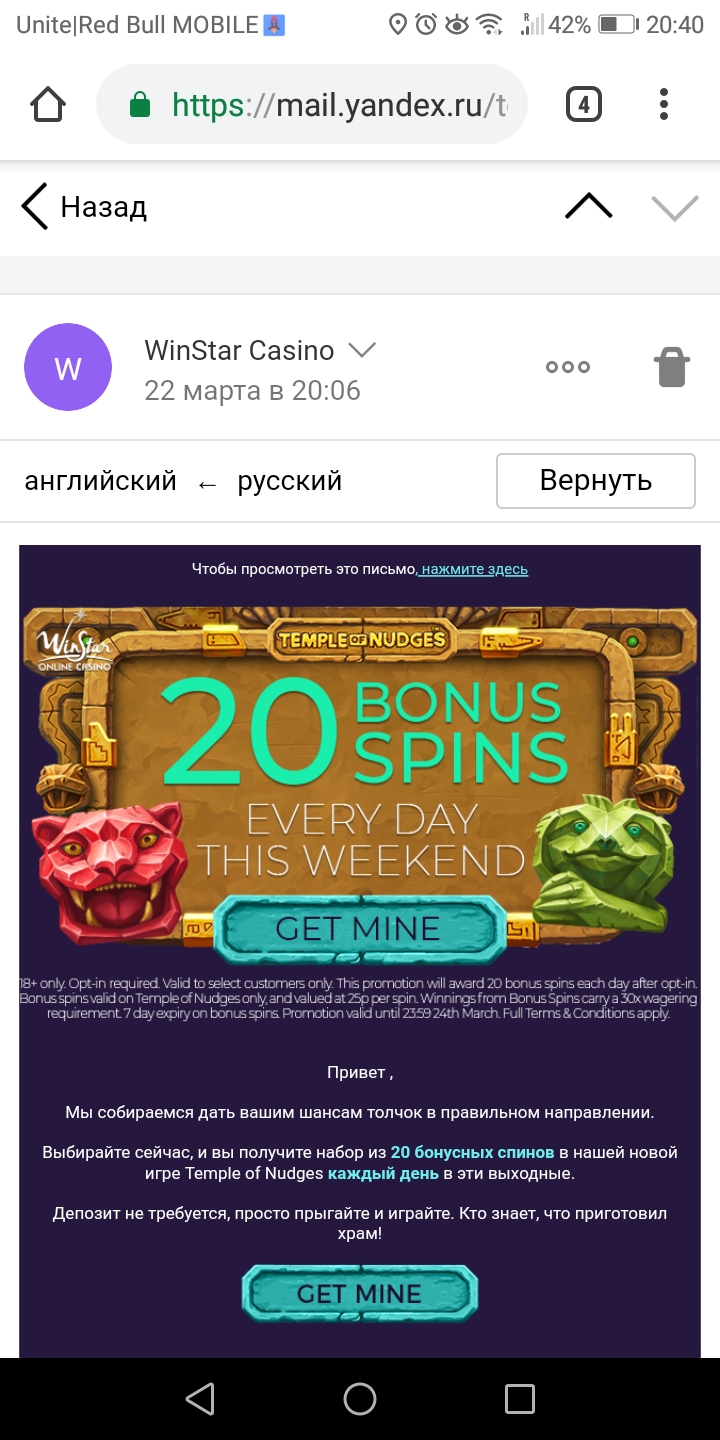Go back with the Назад button
The image size is (720, 1440).
point(84,207)
